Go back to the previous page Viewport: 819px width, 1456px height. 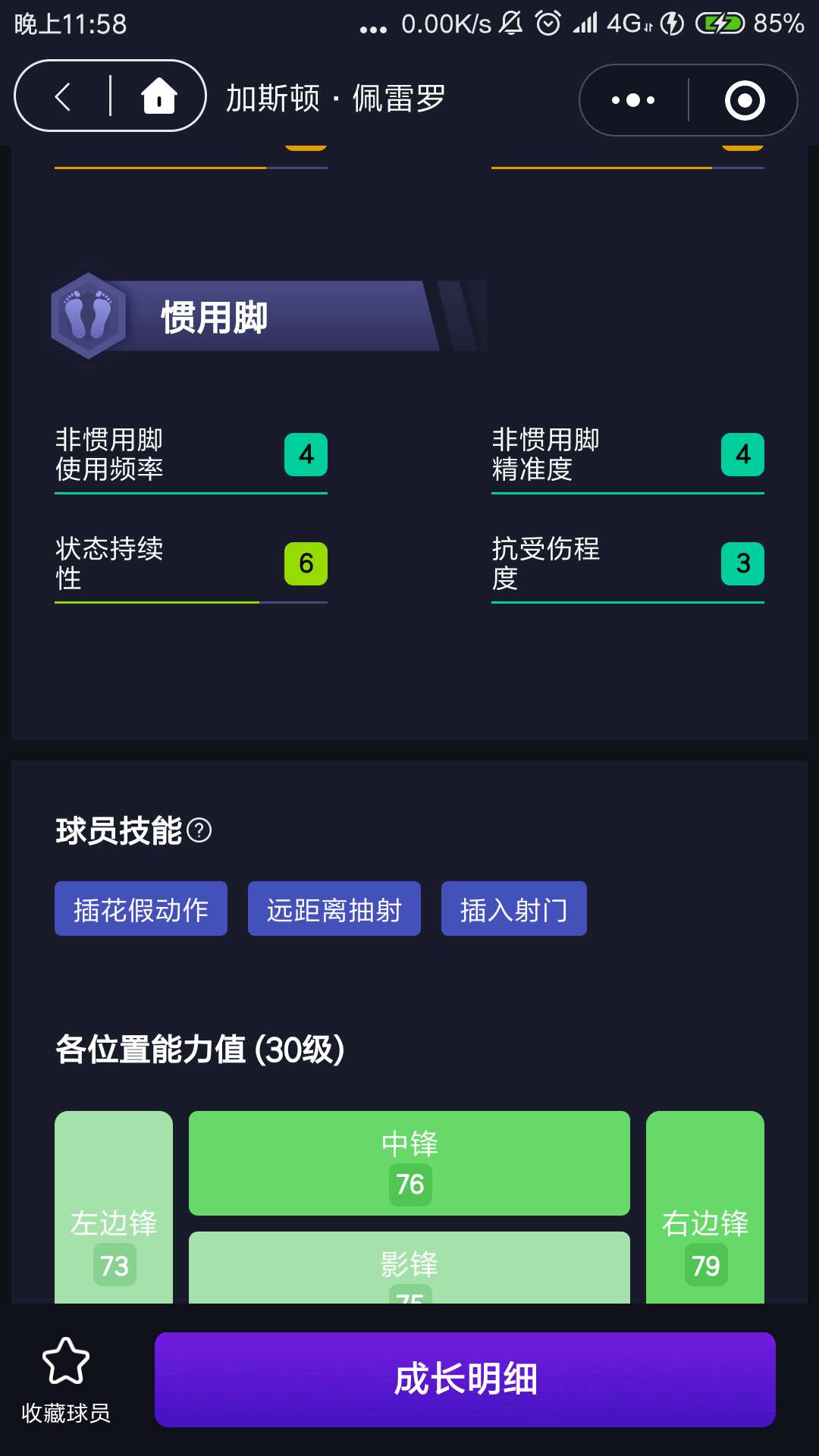click(63, 97)
